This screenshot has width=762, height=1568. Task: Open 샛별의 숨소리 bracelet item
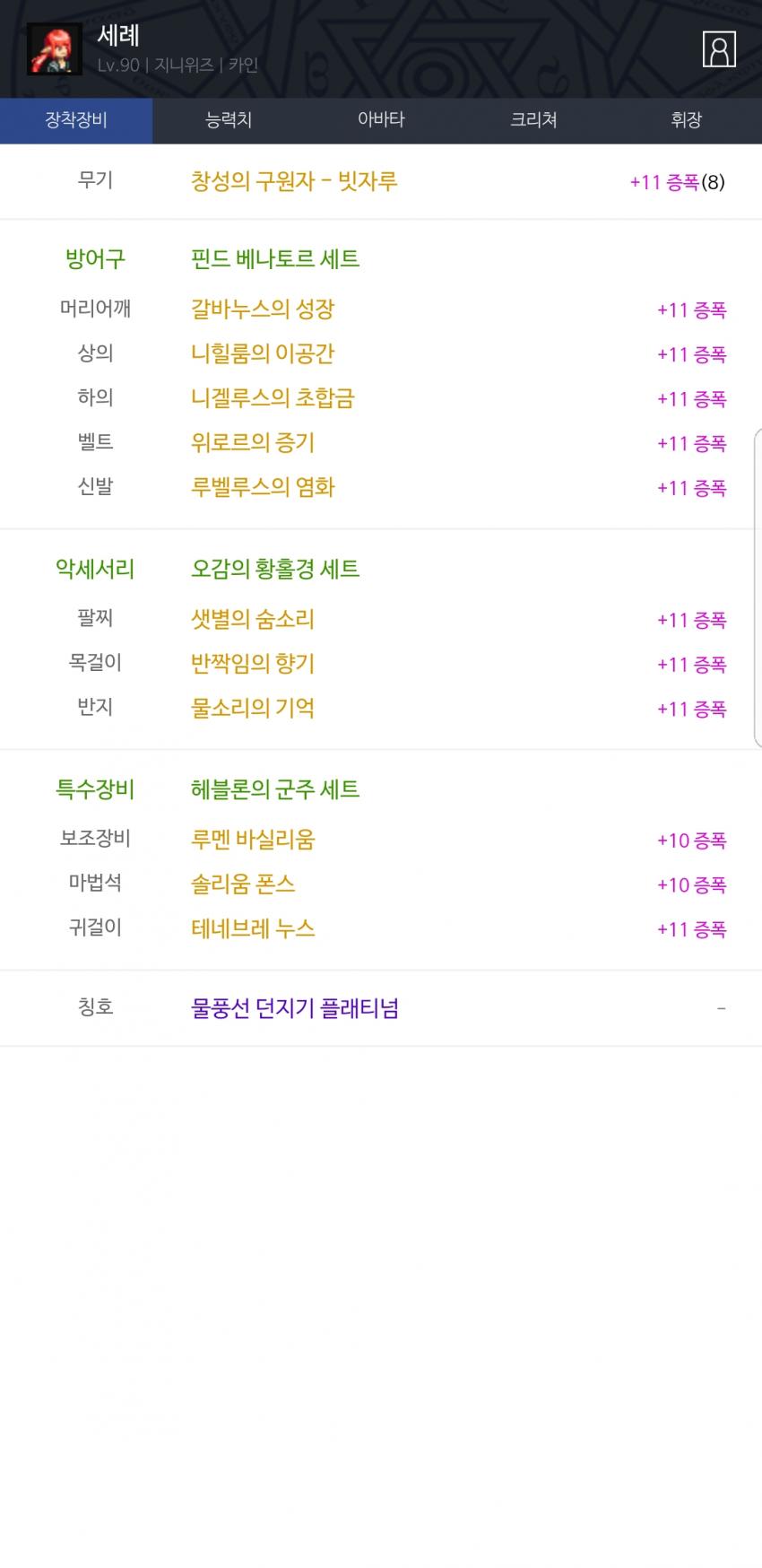coord(253,619)
